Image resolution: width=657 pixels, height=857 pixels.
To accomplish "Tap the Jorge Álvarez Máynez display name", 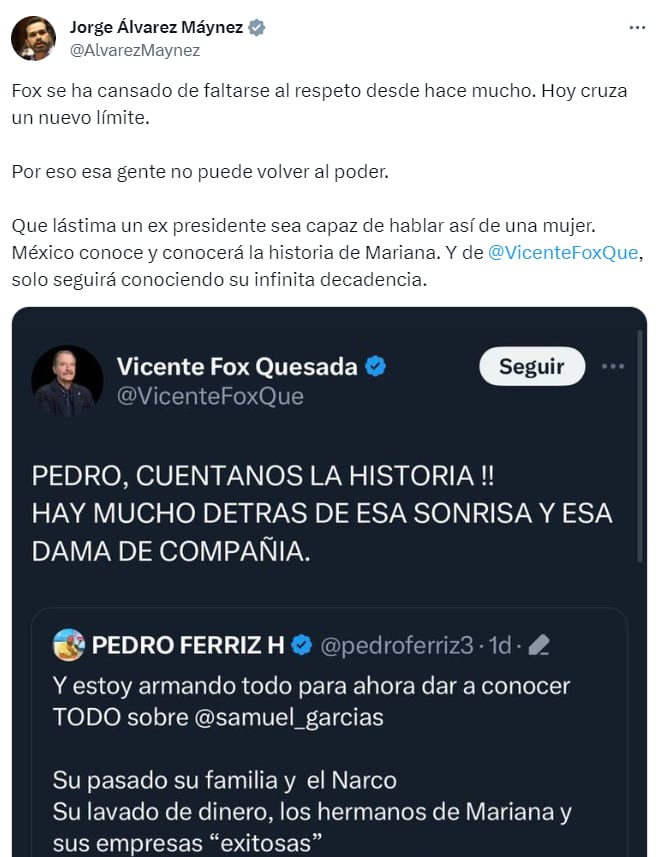I will pyautogui.click(x=156, y=28).
